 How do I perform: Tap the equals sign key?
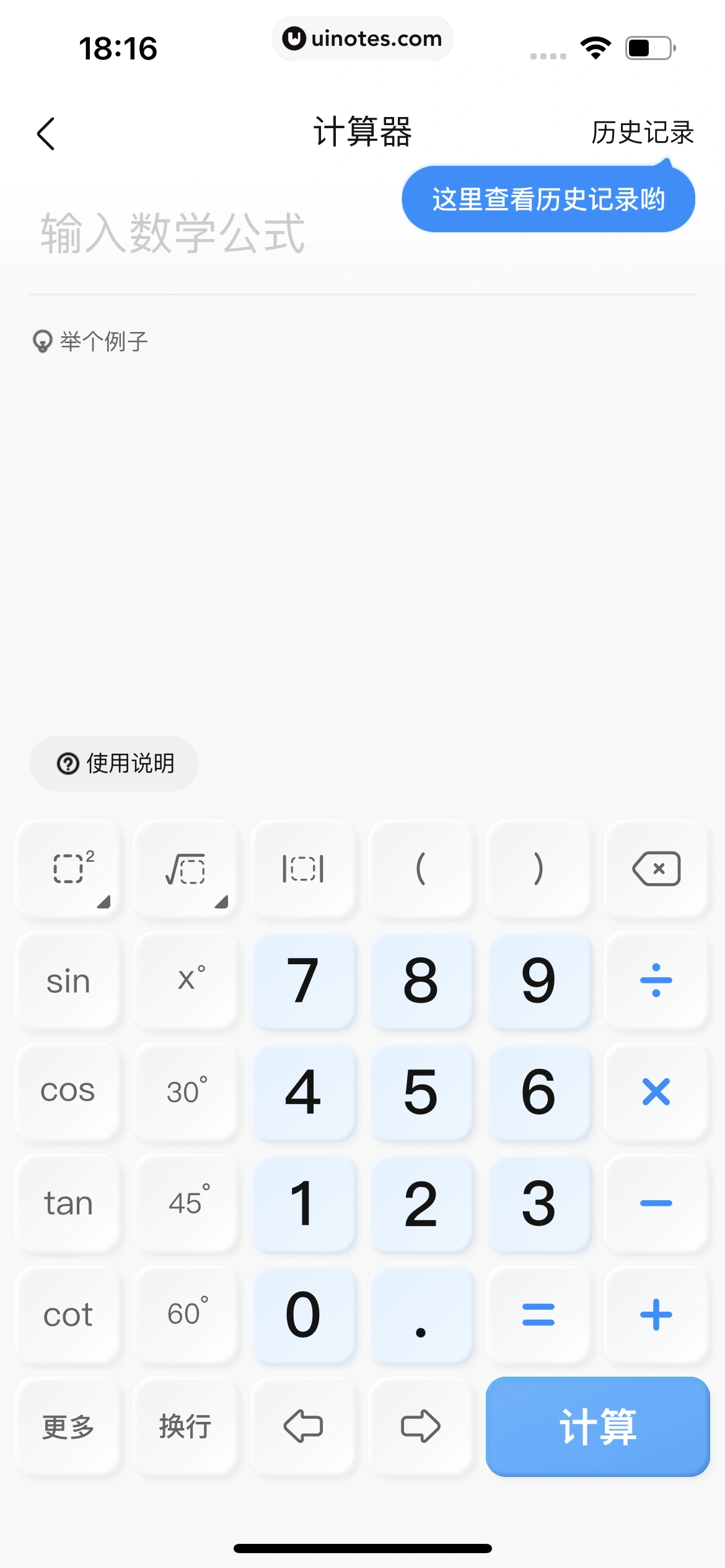pos(538,1315)
